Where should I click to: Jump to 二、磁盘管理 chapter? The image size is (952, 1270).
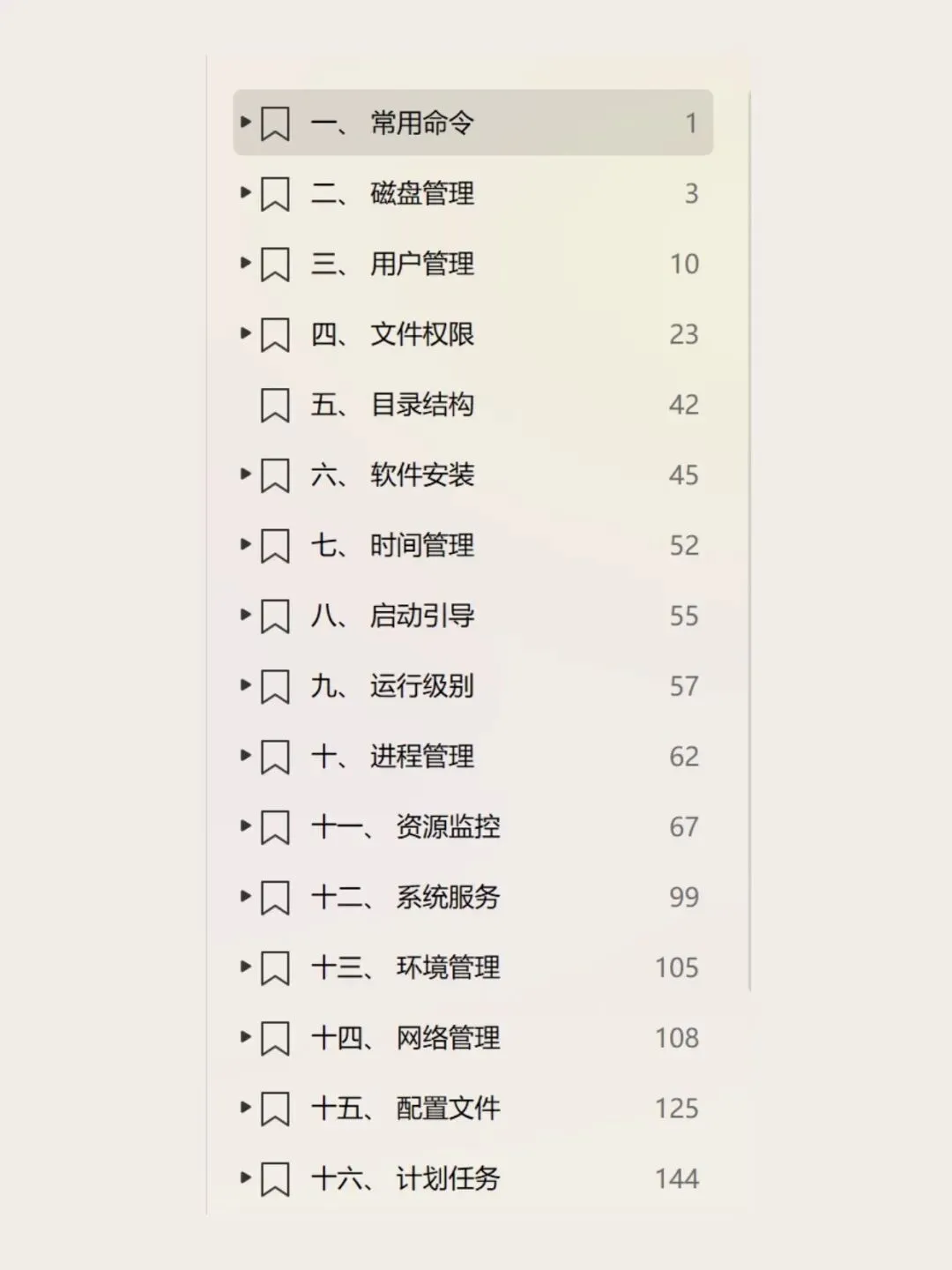click(472, 193)
